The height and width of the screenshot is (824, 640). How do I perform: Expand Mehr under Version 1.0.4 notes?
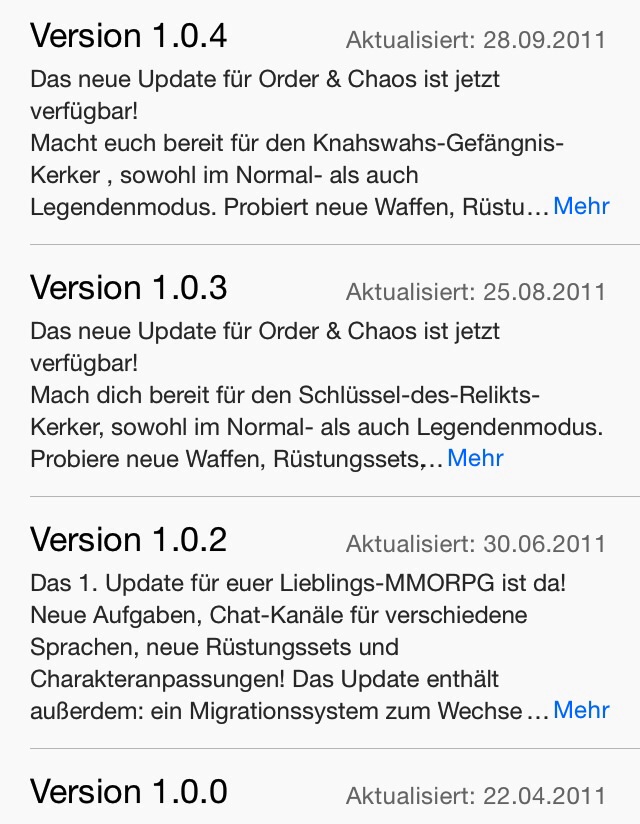tap(581, 207)
